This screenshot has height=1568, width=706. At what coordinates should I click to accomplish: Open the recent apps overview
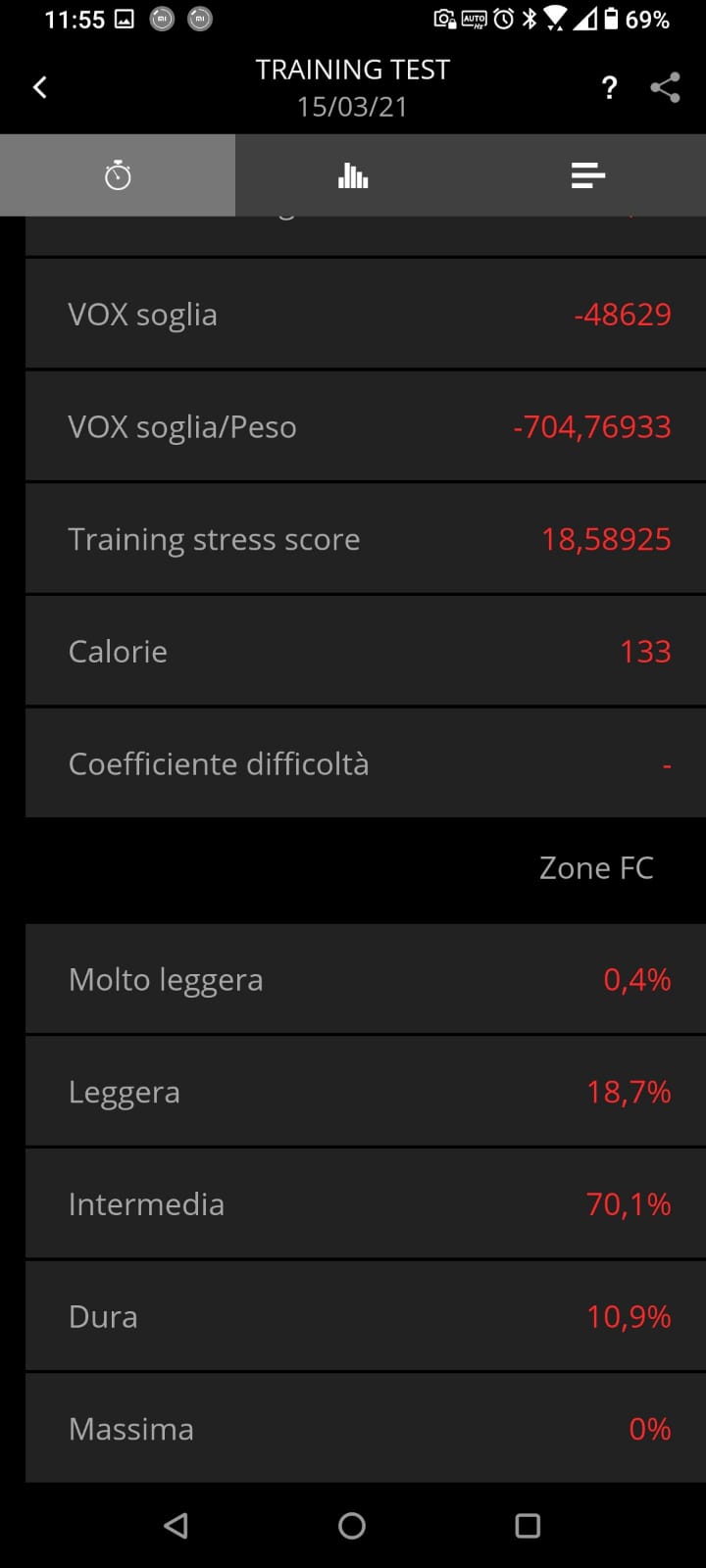[528, 1525]
